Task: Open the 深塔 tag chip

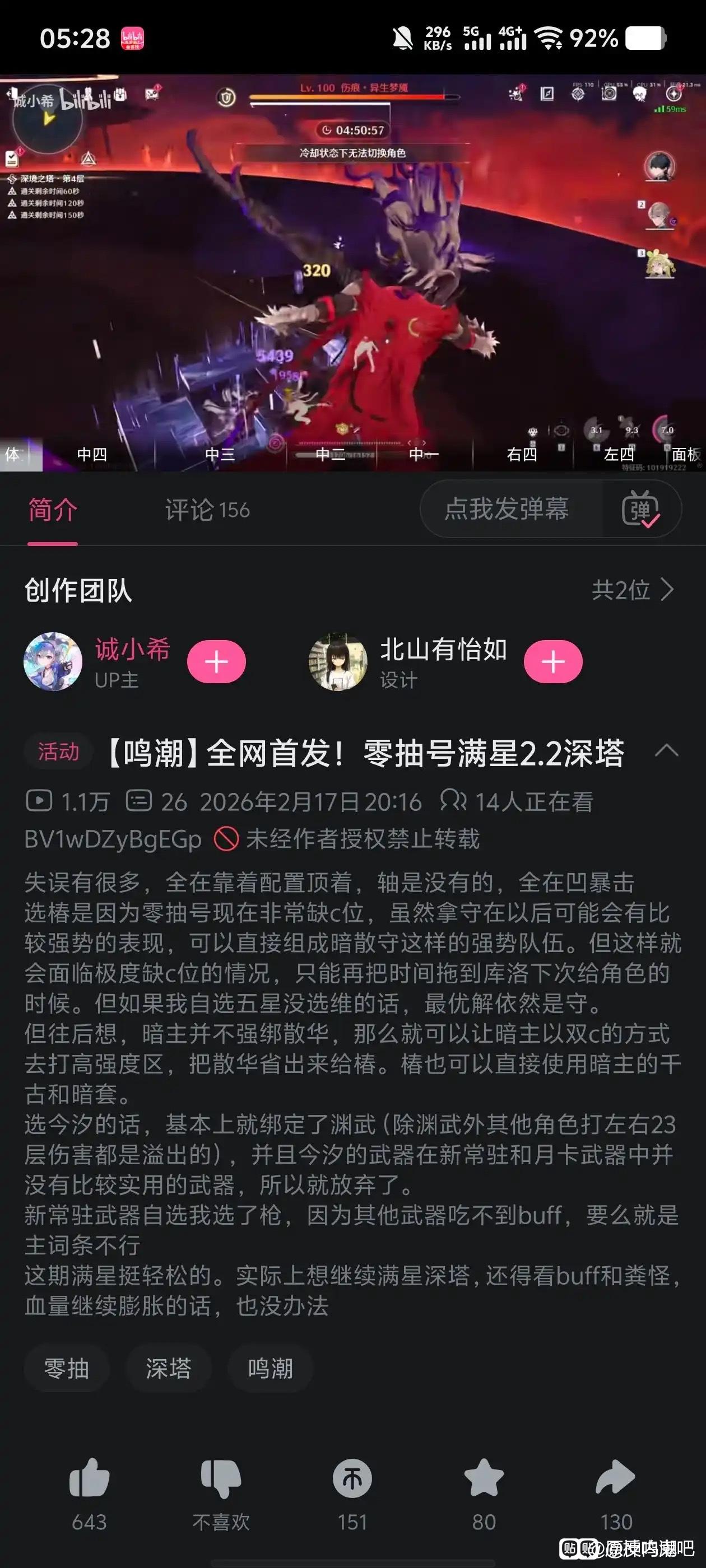Action: tap(169, 1369)
